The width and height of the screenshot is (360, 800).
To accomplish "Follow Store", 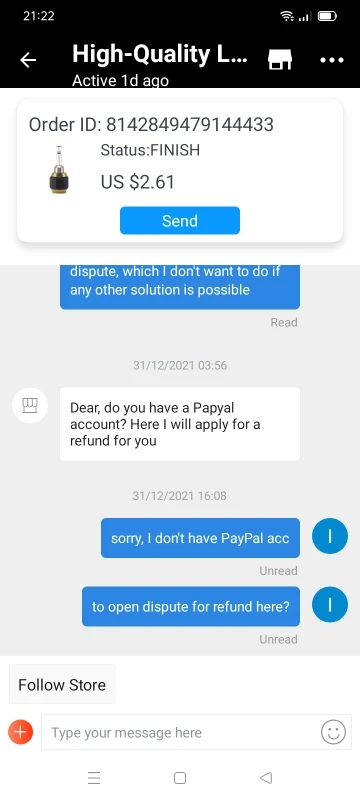I will (x=62, y=684).
